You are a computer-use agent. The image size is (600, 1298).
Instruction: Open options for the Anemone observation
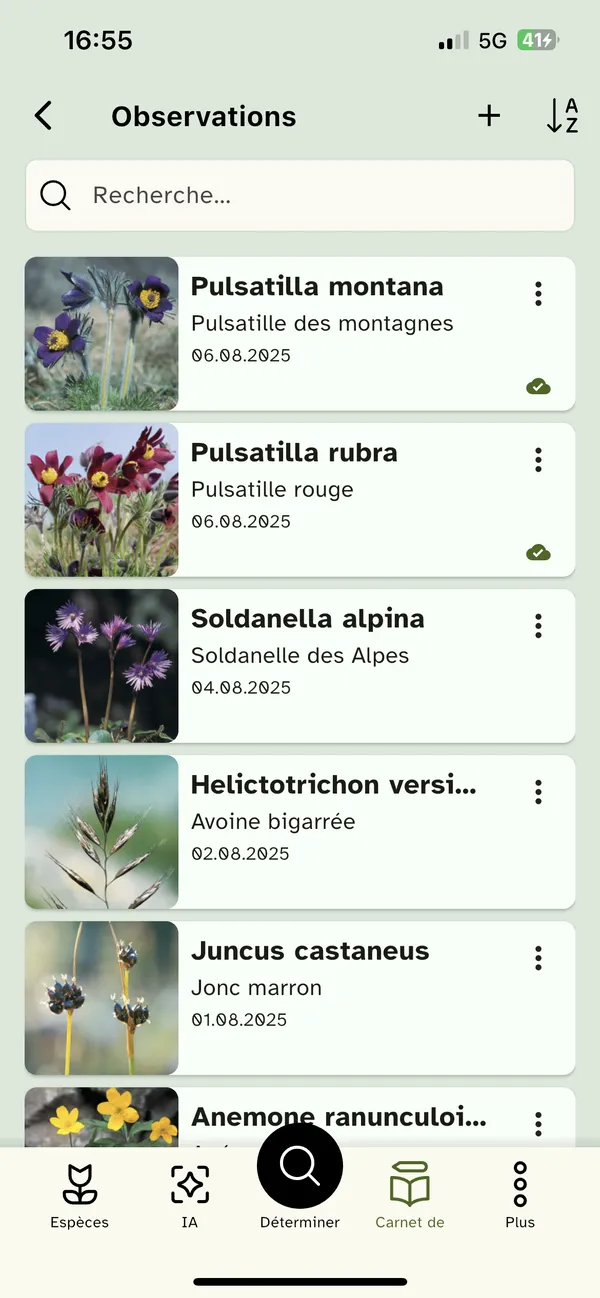pyautogui.click(x=538, y=1123)
